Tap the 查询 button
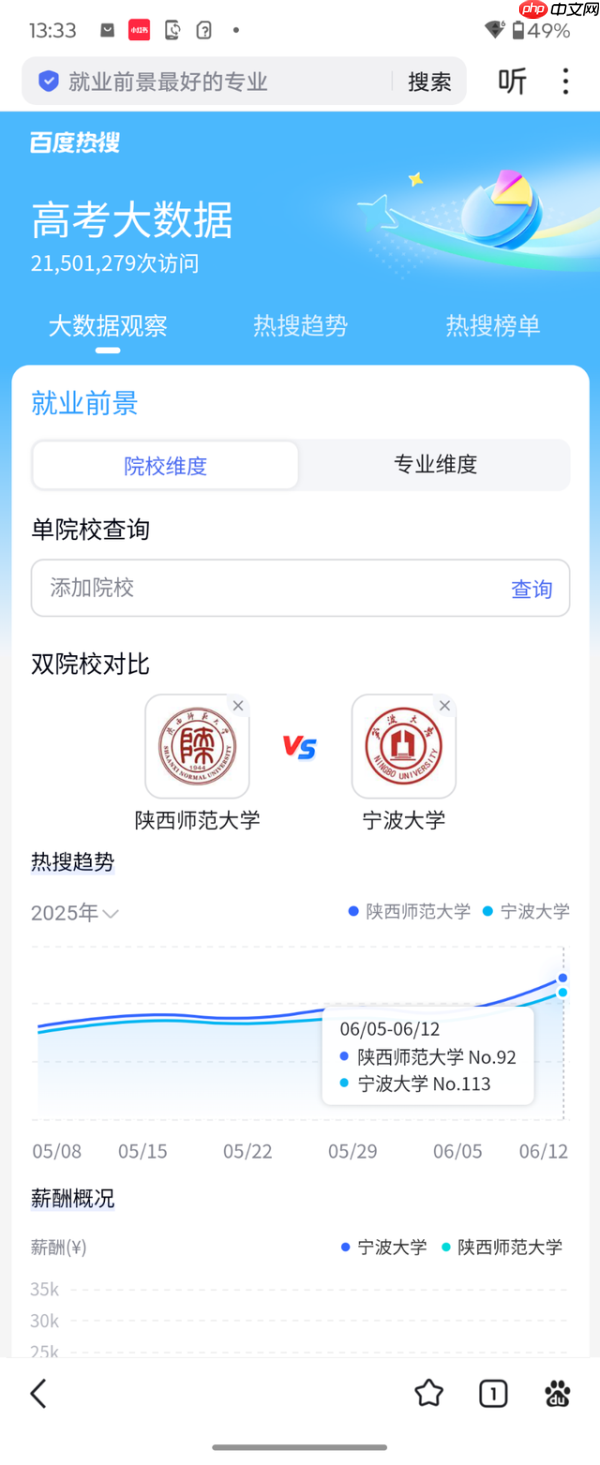Viewport: 600px width, 1465px height. pyautogui.click(x=531, y=589)
